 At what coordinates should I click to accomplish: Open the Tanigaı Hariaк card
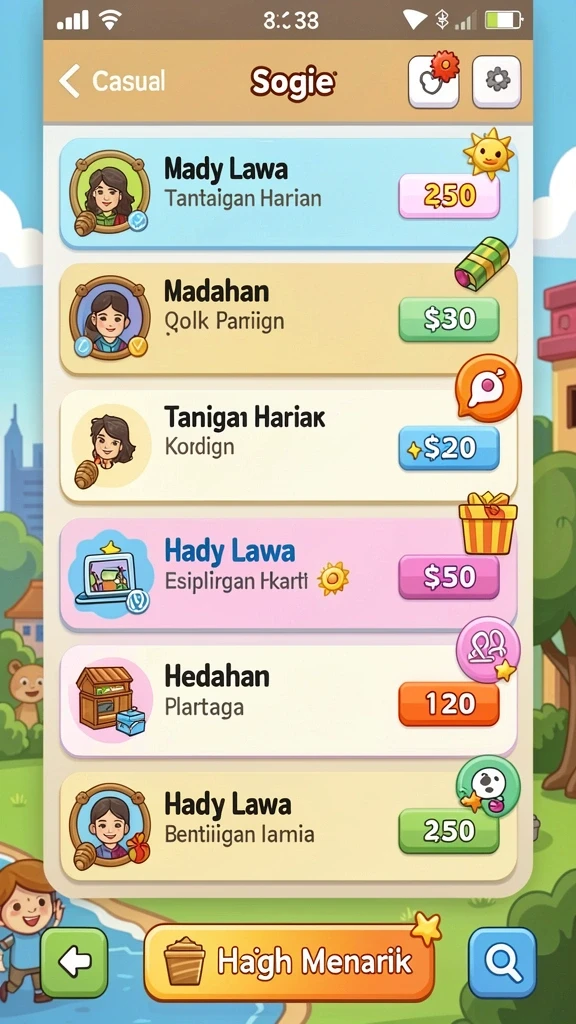[x=288, y=445]
